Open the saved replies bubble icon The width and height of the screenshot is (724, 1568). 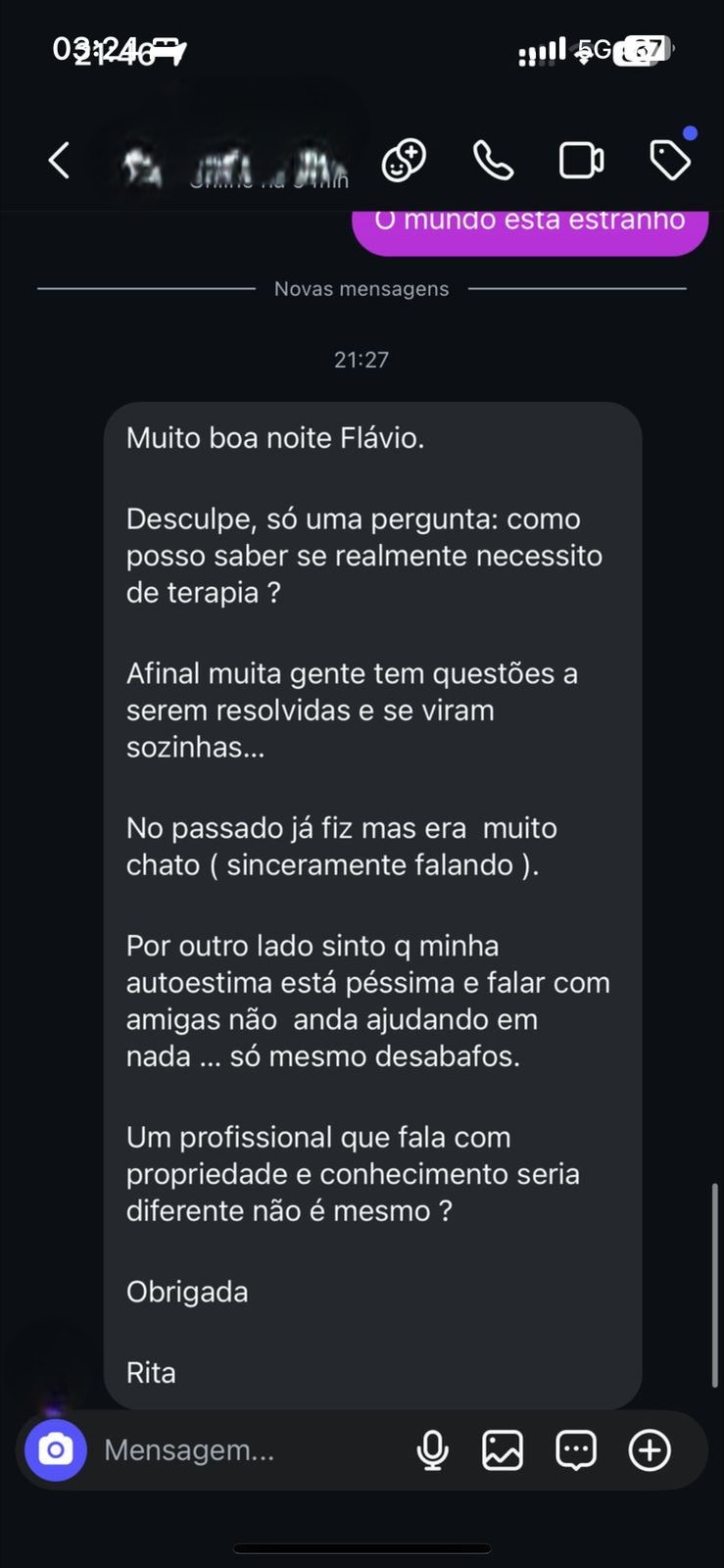(576, 1449)
